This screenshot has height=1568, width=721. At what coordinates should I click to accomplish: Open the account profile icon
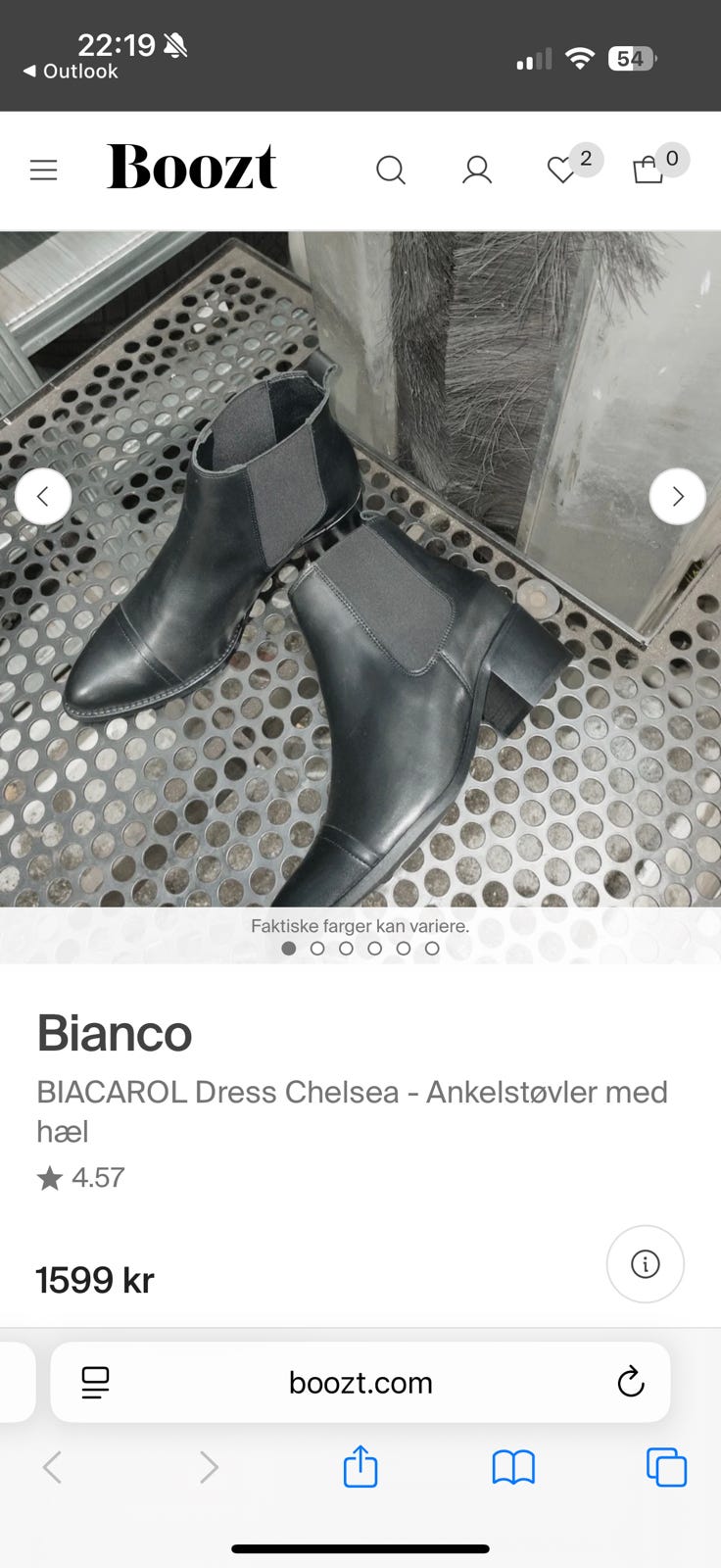point(476,170)
